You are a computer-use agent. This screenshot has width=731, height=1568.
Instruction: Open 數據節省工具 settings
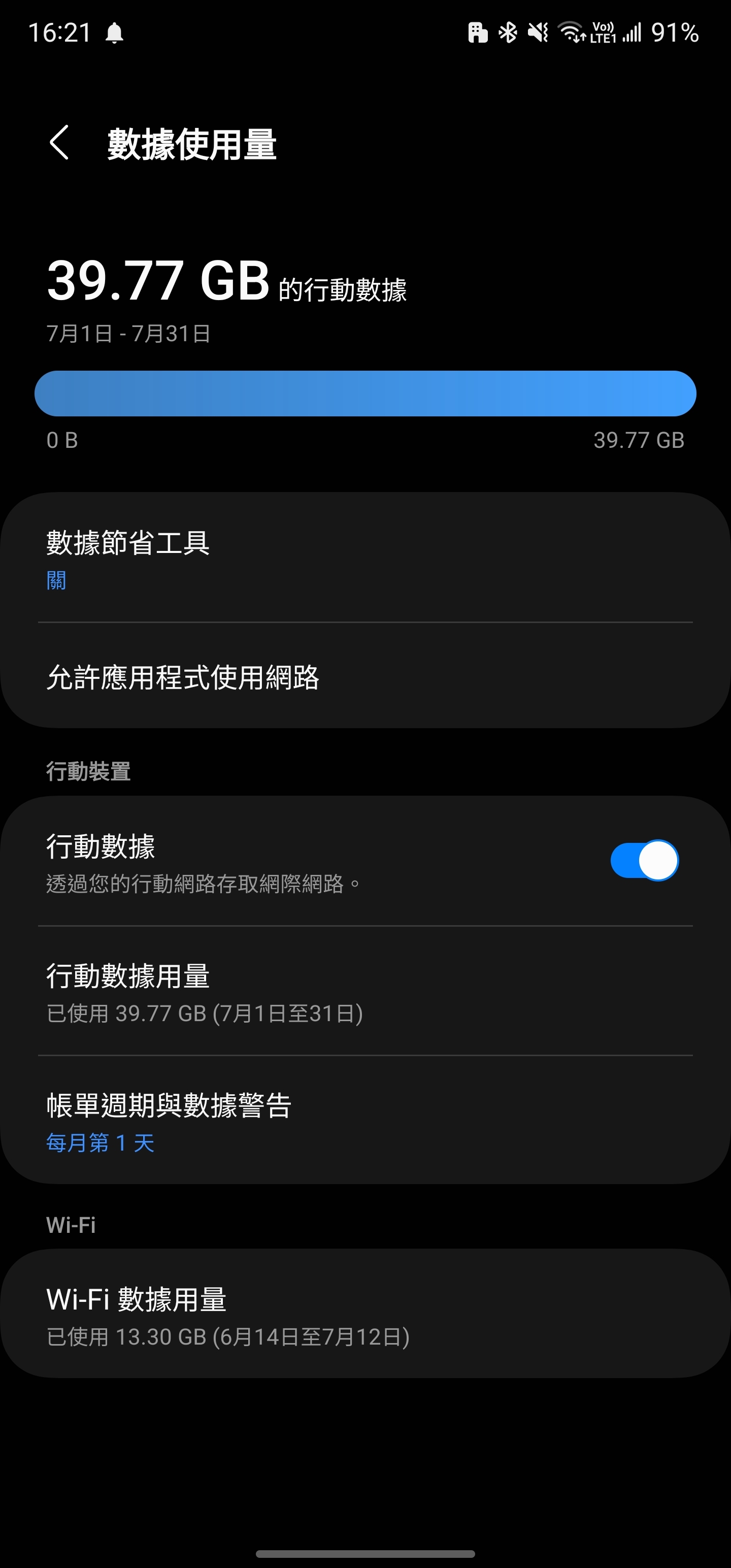tap(365, 558)
